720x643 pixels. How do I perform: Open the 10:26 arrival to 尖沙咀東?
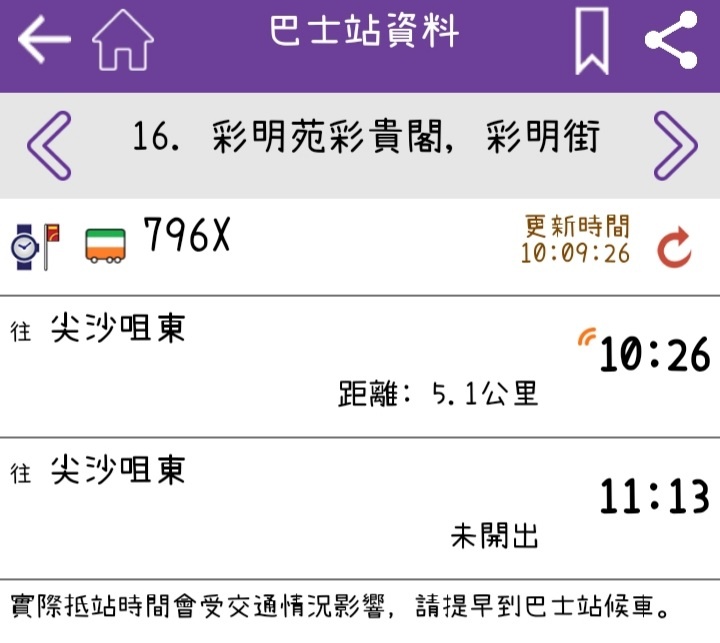[360, 366]
